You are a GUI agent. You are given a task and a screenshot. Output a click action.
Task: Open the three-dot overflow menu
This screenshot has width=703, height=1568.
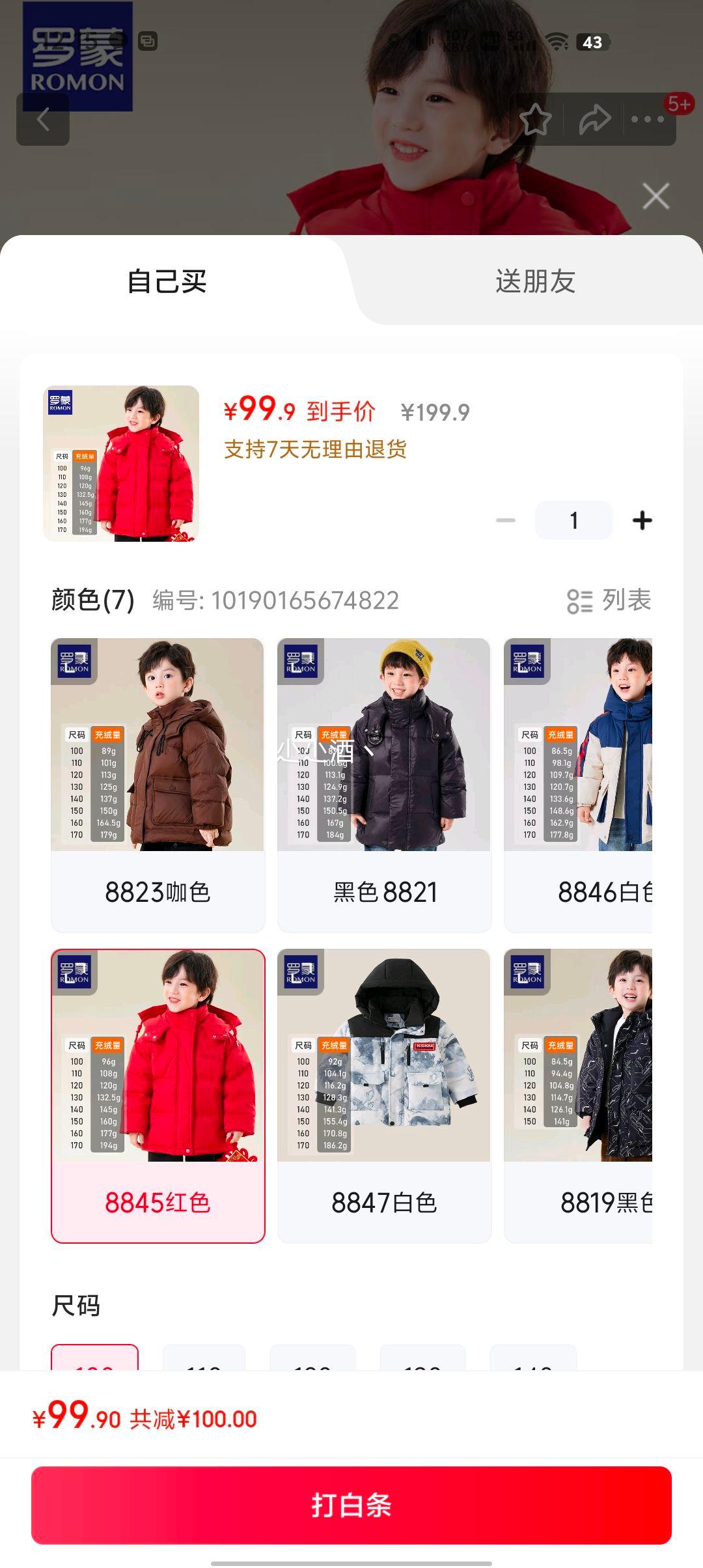pos(648,119)
